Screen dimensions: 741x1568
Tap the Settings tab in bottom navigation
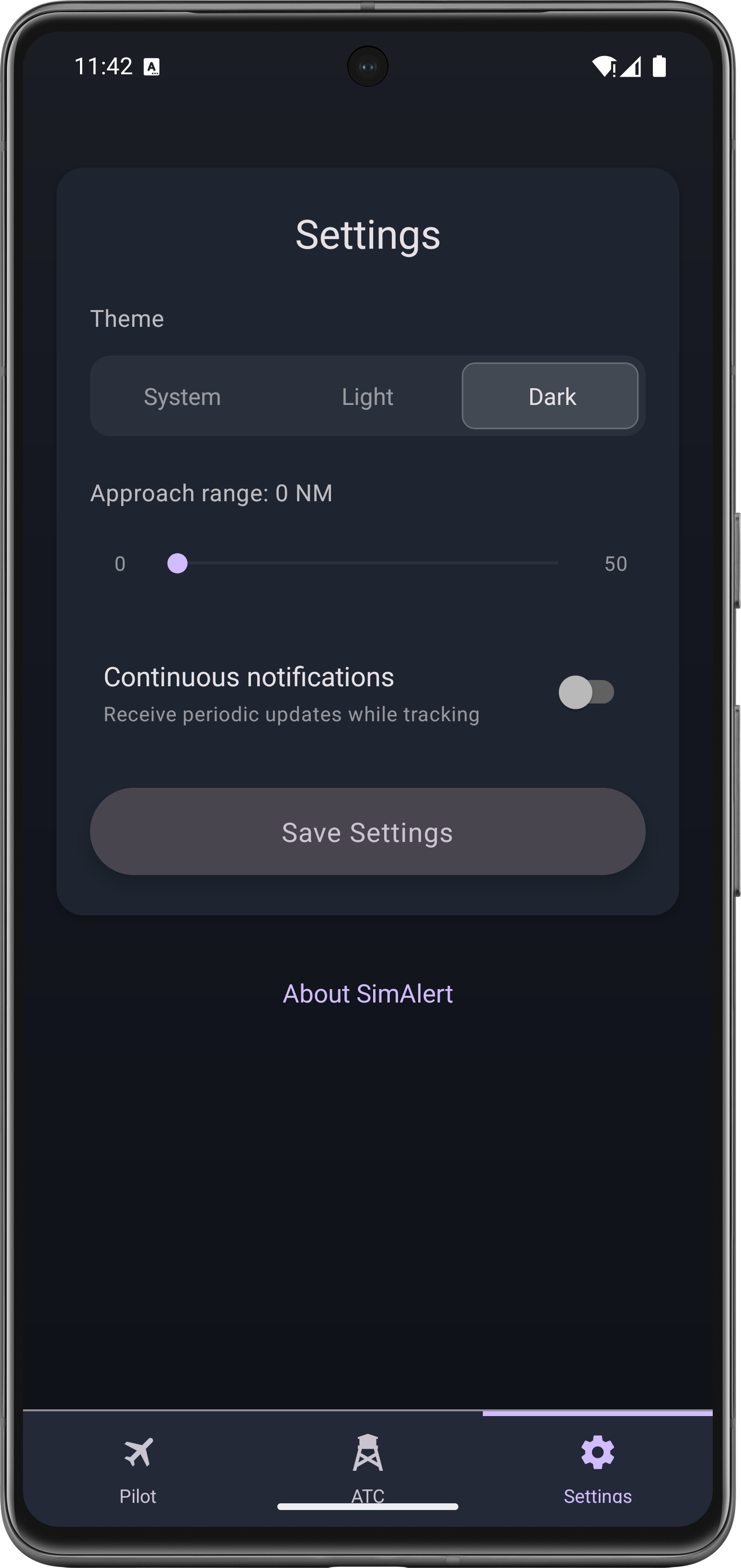pos(597,1467)
